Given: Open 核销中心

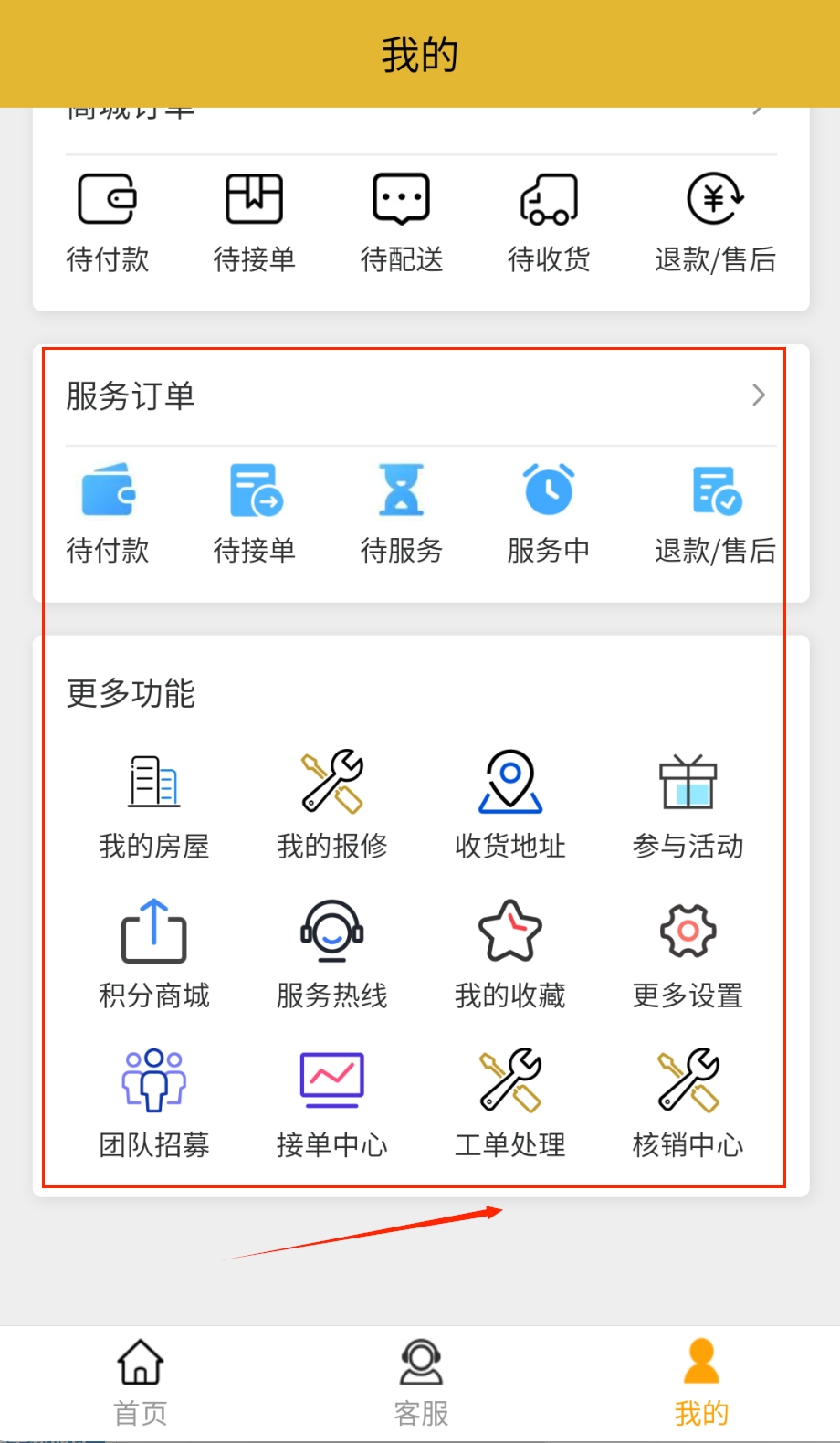Looking at the screenshot, I should [688, 1103].
